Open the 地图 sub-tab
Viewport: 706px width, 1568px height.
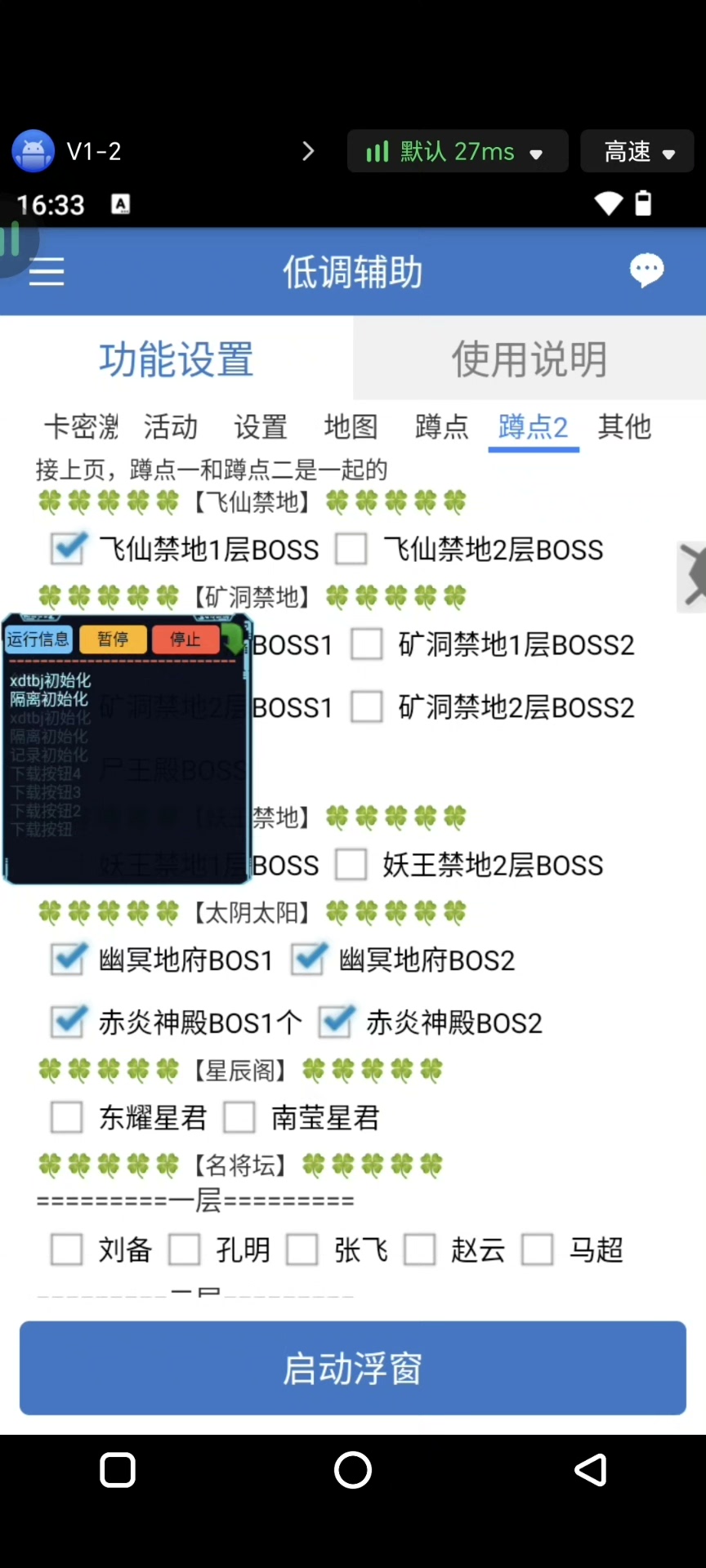[x=351, y=426]
